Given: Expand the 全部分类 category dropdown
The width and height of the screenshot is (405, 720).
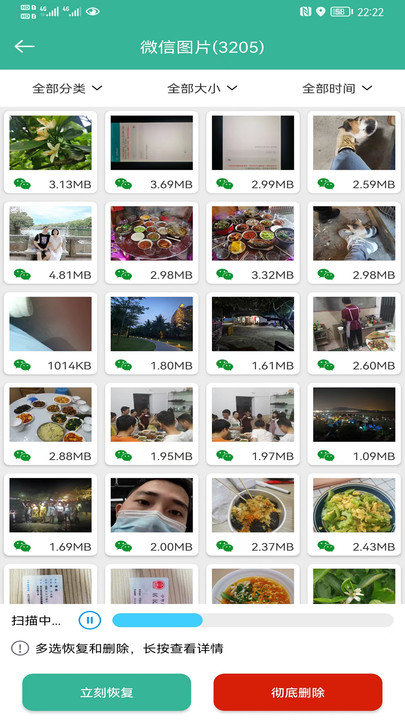Looking at the screenshot, I should point(67,88).
